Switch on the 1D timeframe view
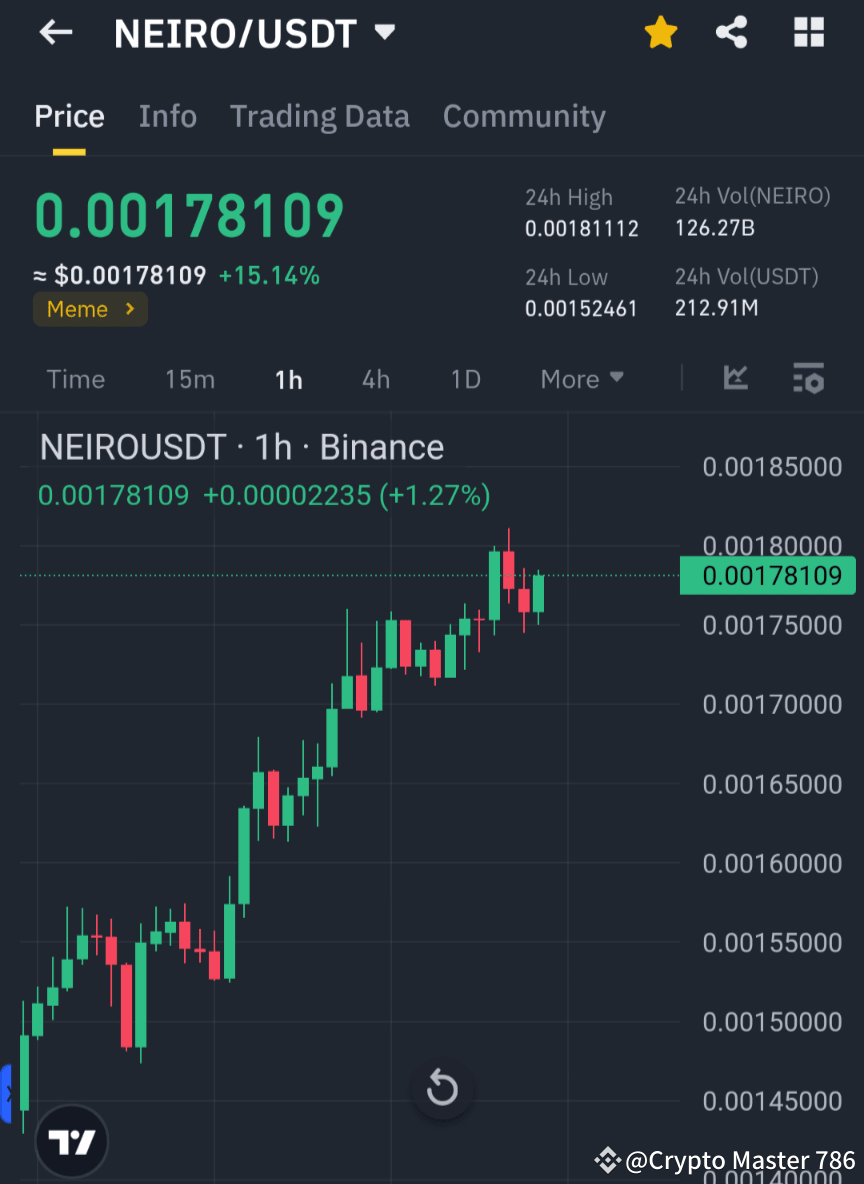The image size is (864, 1184). click(x=465, y=379)
